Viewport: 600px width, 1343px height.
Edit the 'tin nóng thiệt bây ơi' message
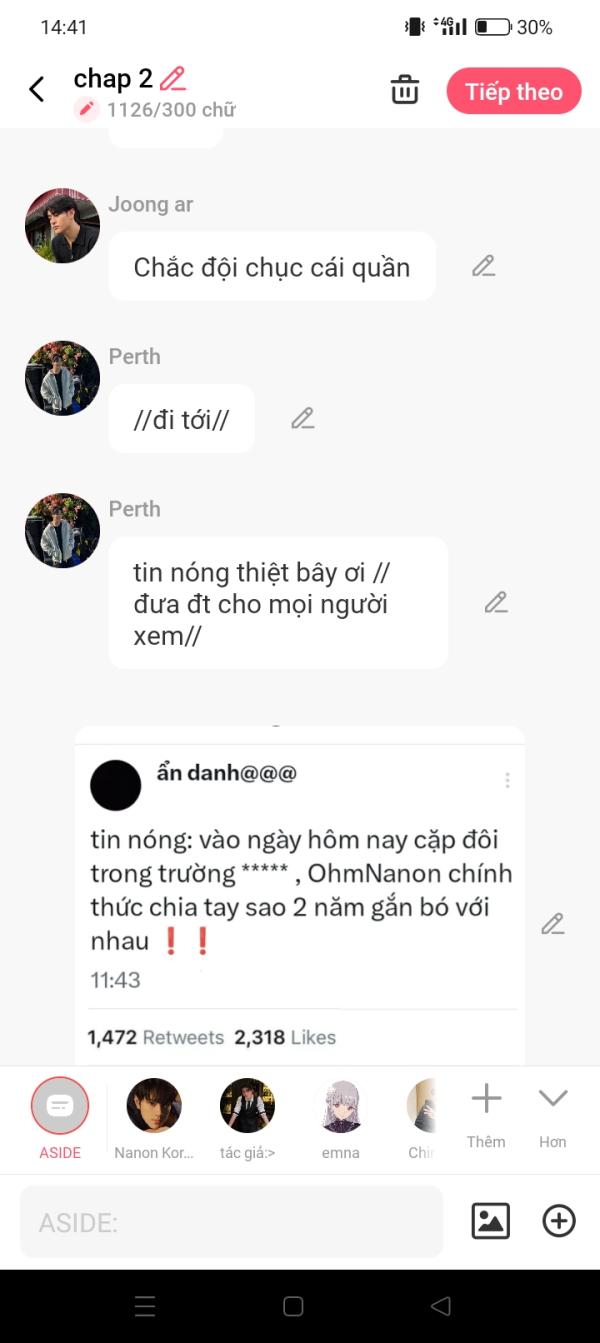(x=496, y=602)
